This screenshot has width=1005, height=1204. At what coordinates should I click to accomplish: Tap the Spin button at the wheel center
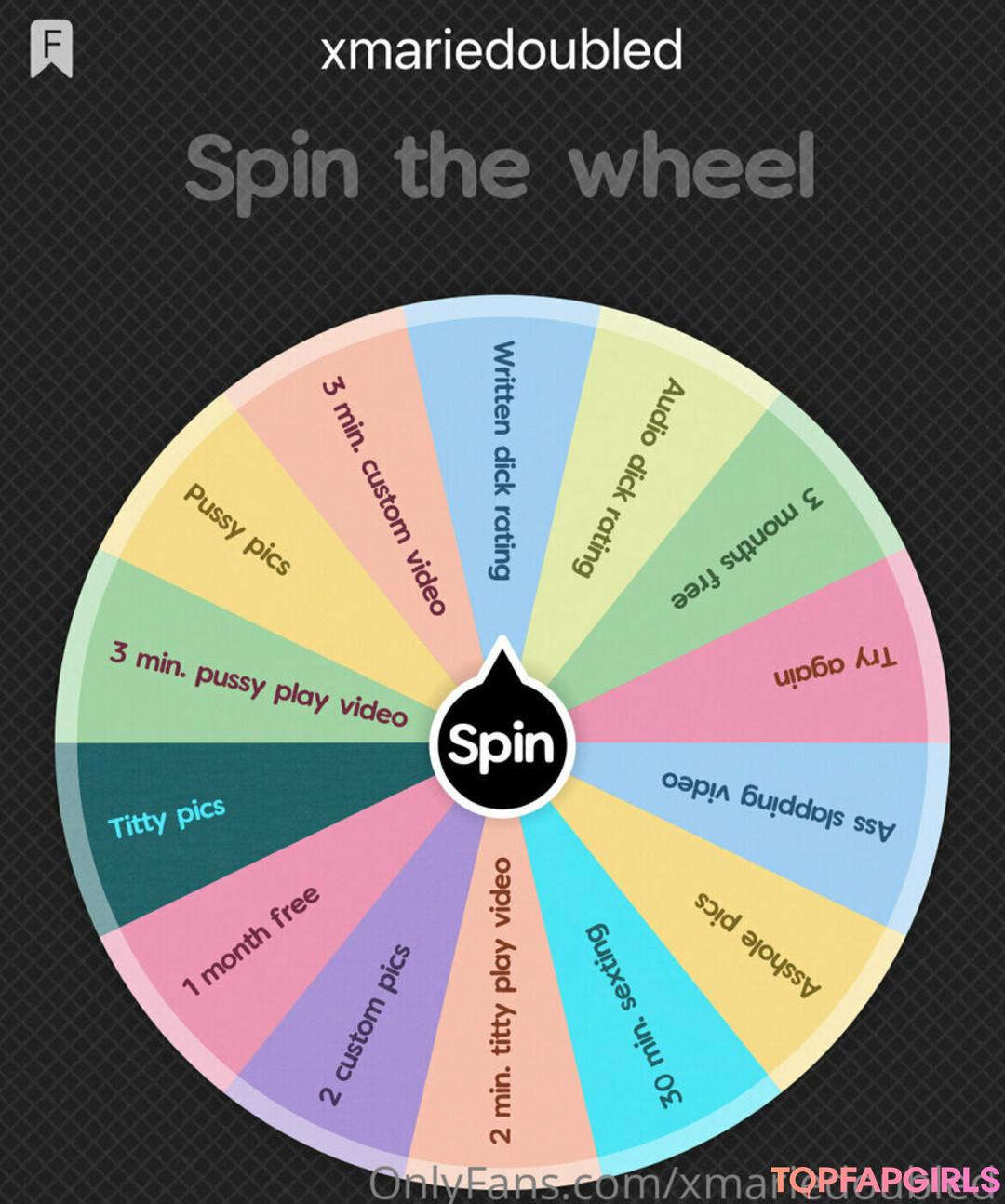[502, 745]
